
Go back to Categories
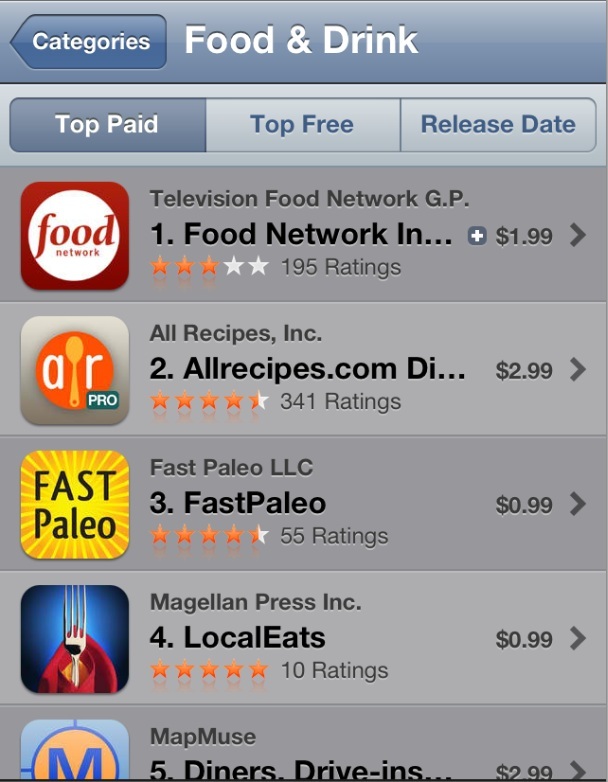point(88,42)
